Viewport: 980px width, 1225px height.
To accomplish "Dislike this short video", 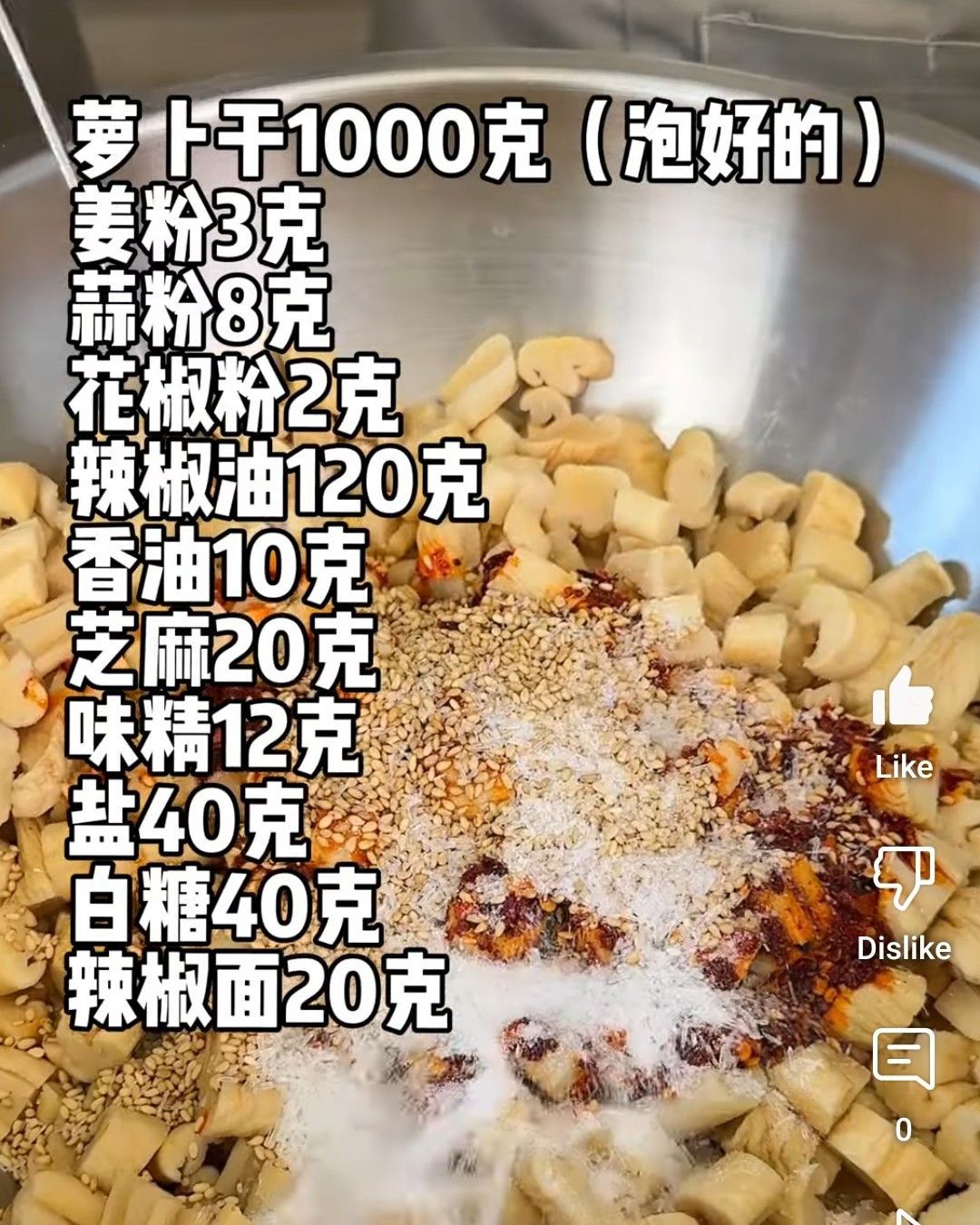I will 904,878.
